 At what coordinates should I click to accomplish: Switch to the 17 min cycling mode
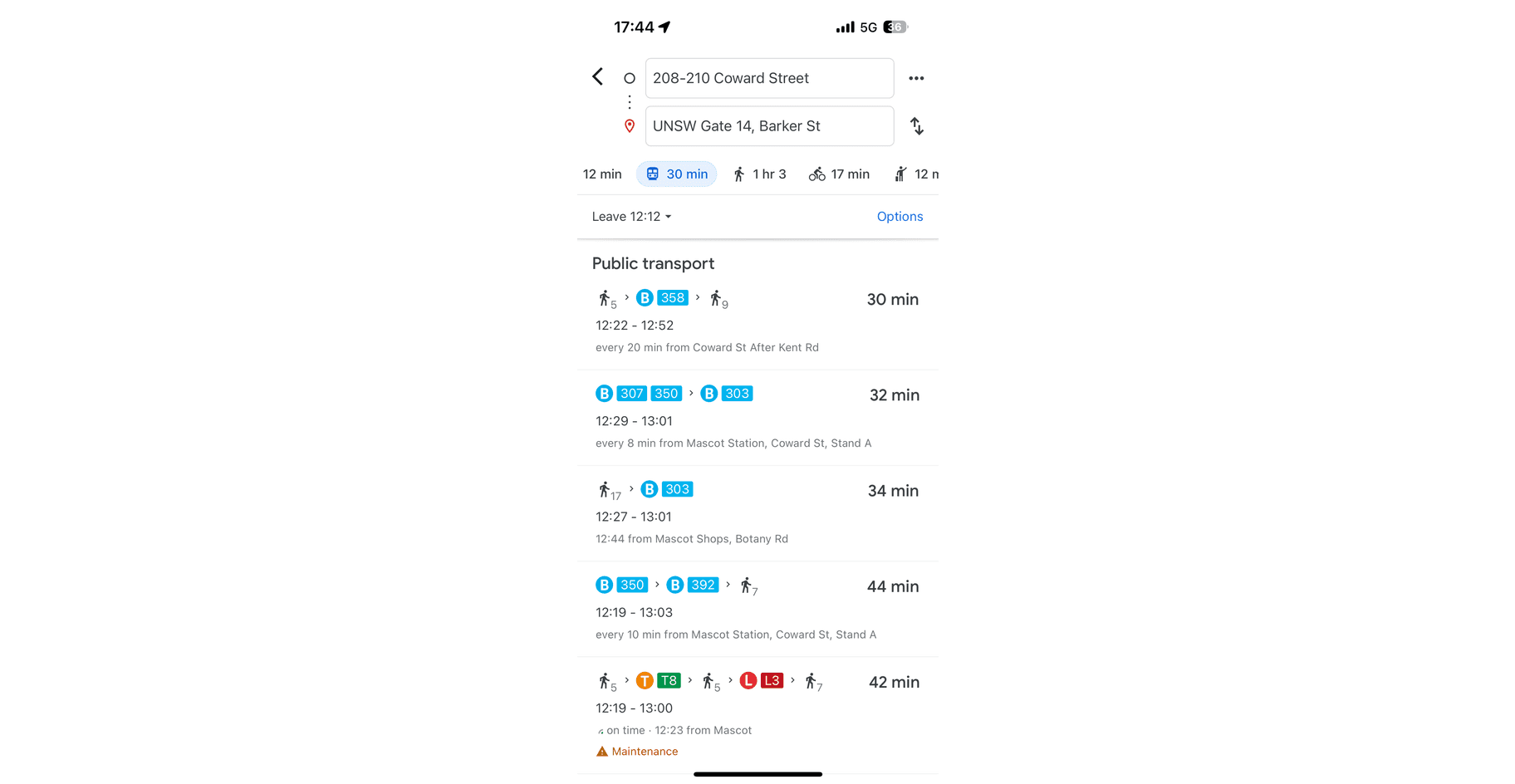click(839, 174)
